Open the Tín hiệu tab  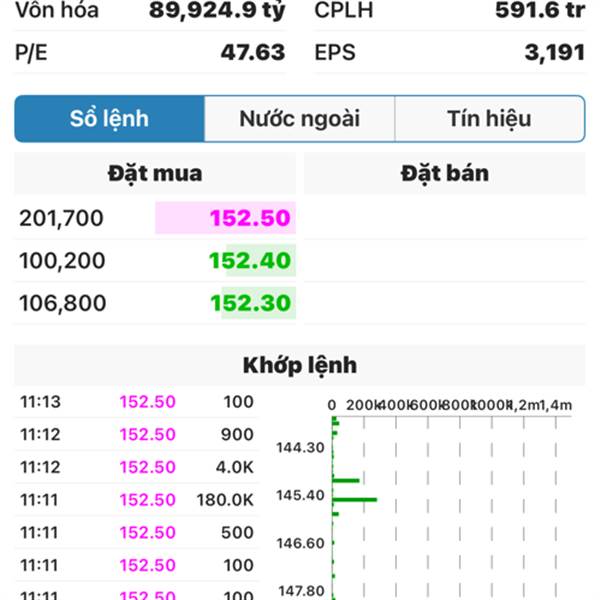[489, 119]
